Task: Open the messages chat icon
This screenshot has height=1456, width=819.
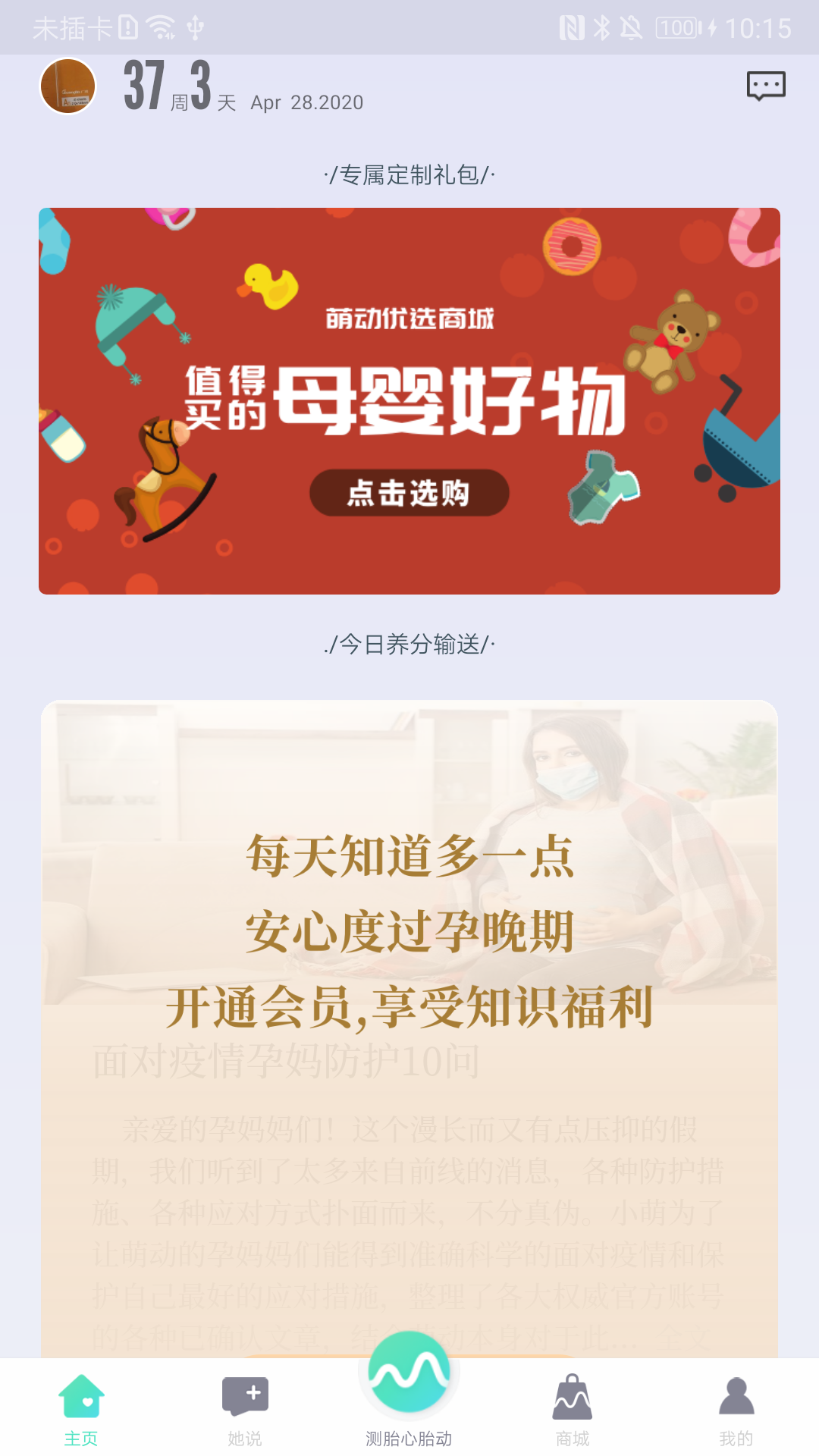Action: (765, 86)
